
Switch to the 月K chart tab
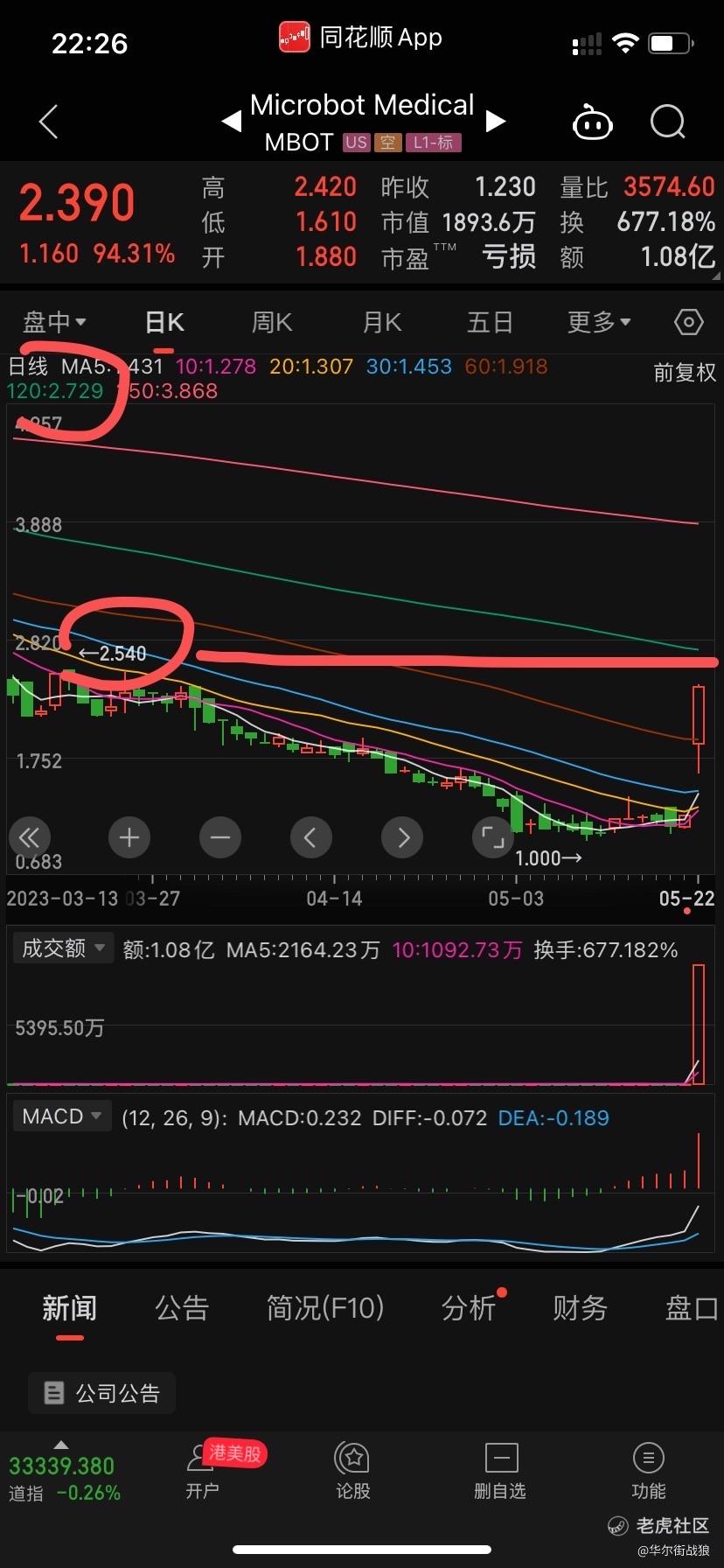[x=382, y=323]
